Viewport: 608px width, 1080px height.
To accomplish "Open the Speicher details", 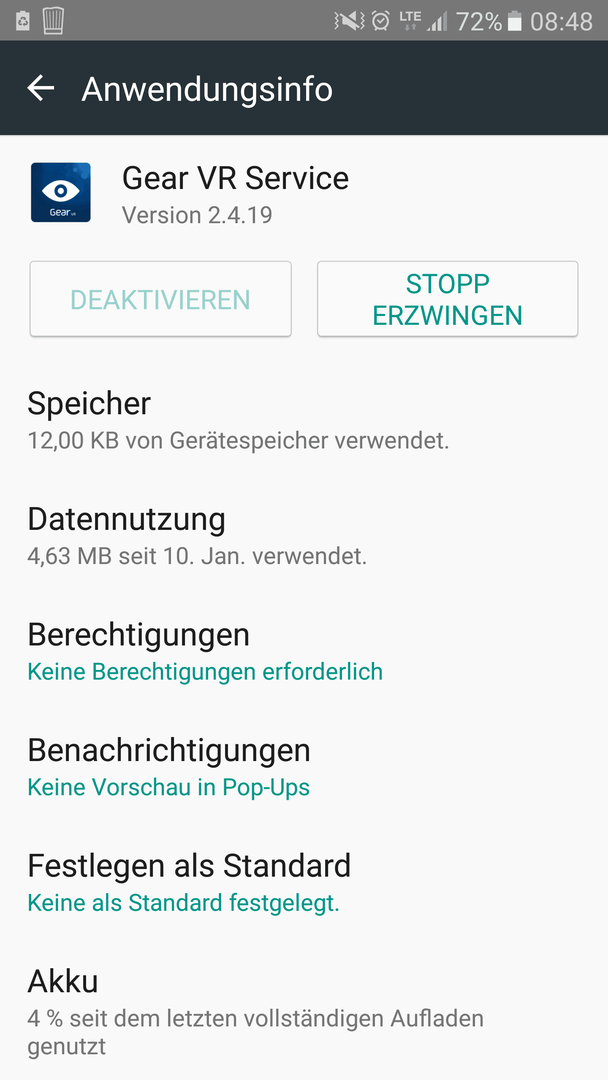I will pyautogui.click(x=304, y=419).
